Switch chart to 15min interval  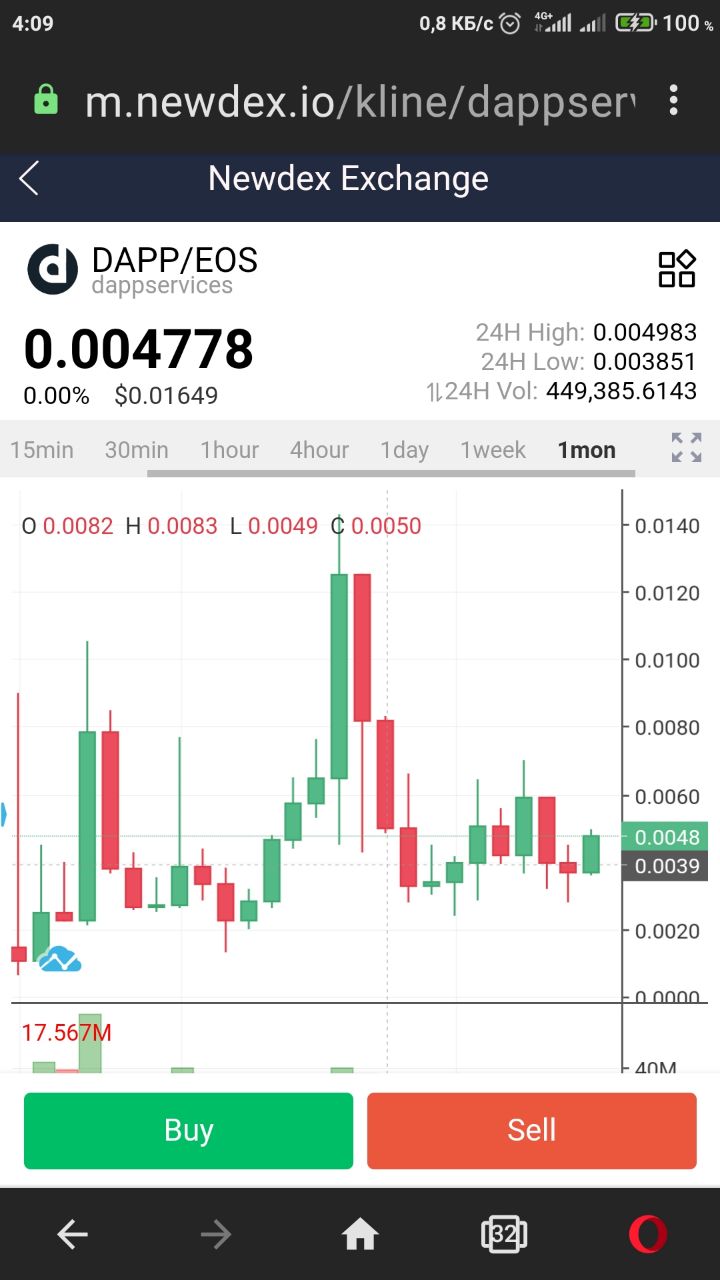click(x=42, y=450)
